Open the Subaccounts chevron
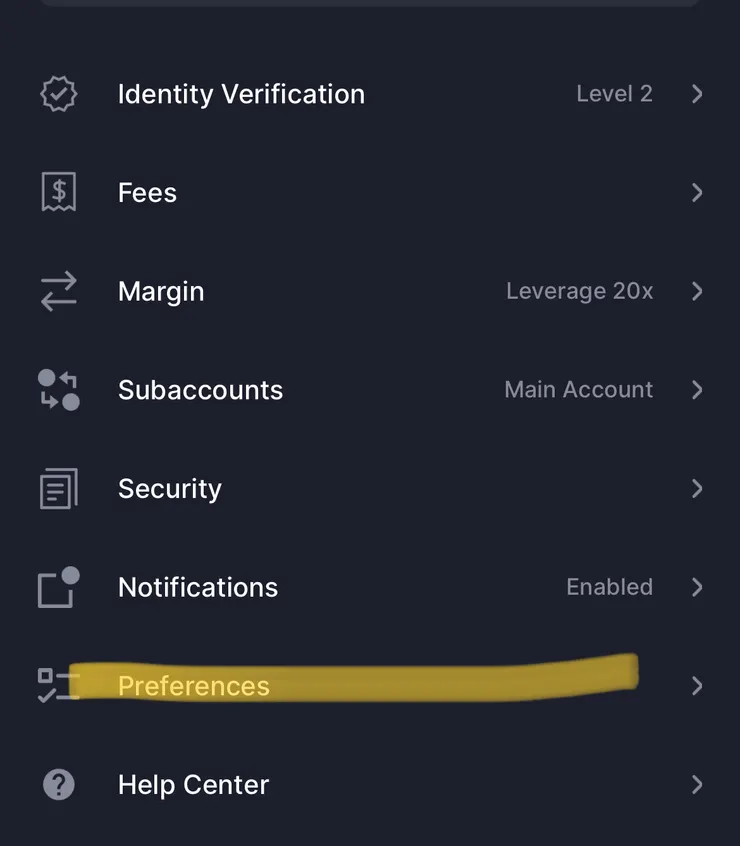The width and height of the screenshot is (740, 846). click(697, 390)
